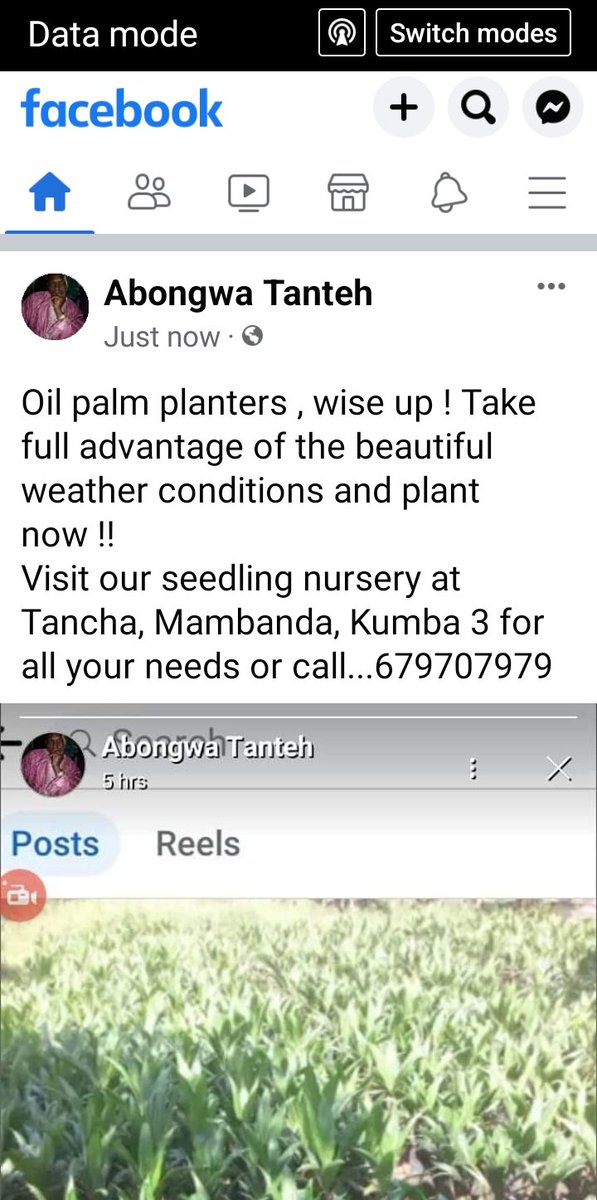597x1200 pixels.
Task: Switch to the Friends tab
Action: 150,192
